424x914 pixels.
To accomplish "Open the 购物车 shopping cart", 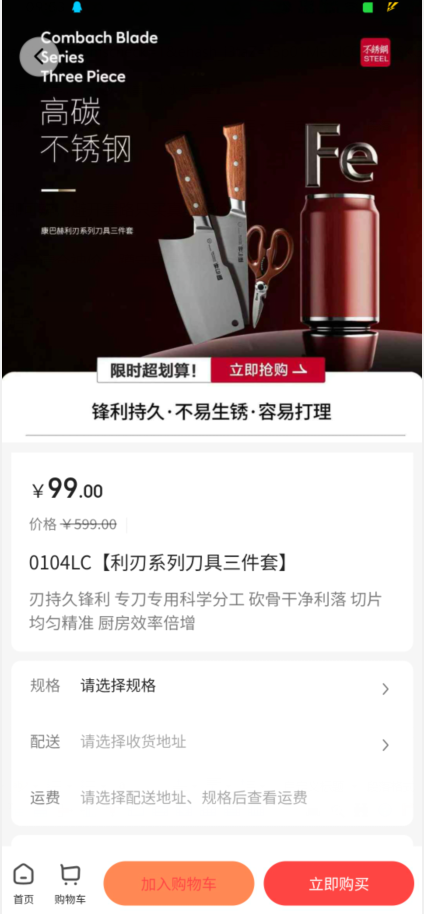I will coord(70,884).
